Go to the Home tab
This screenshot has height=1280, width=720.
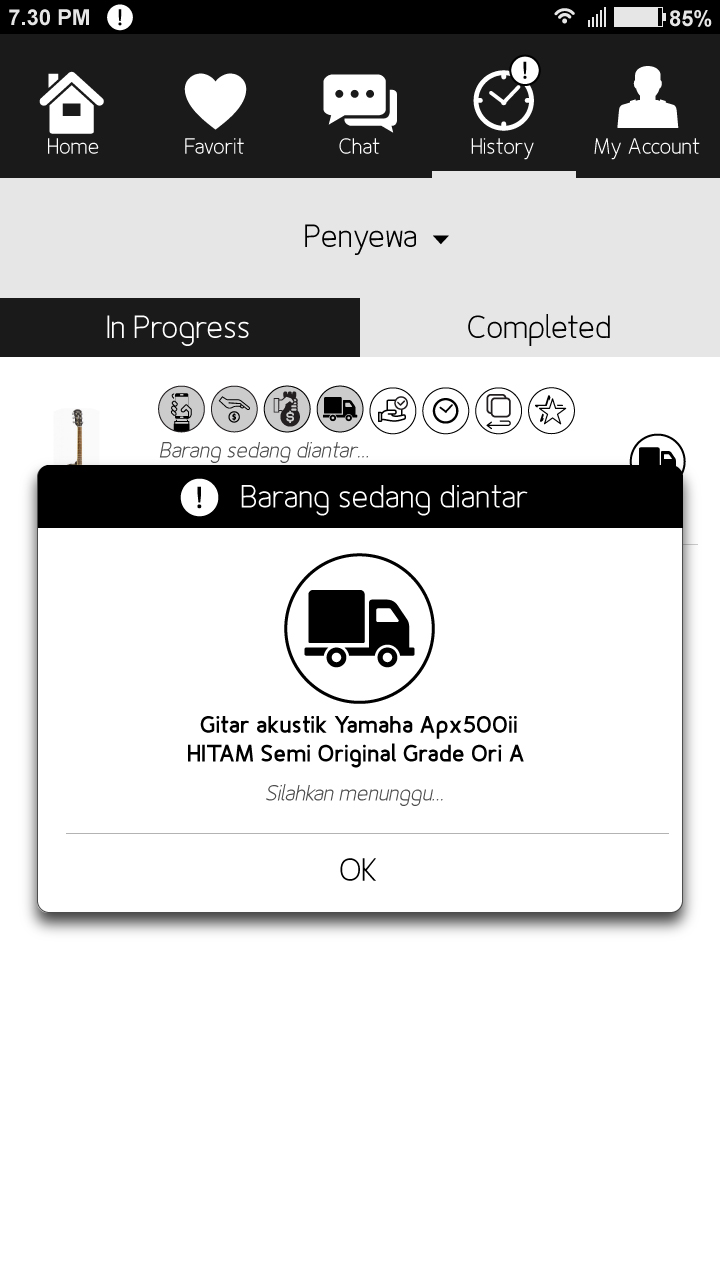click(72, 114)
